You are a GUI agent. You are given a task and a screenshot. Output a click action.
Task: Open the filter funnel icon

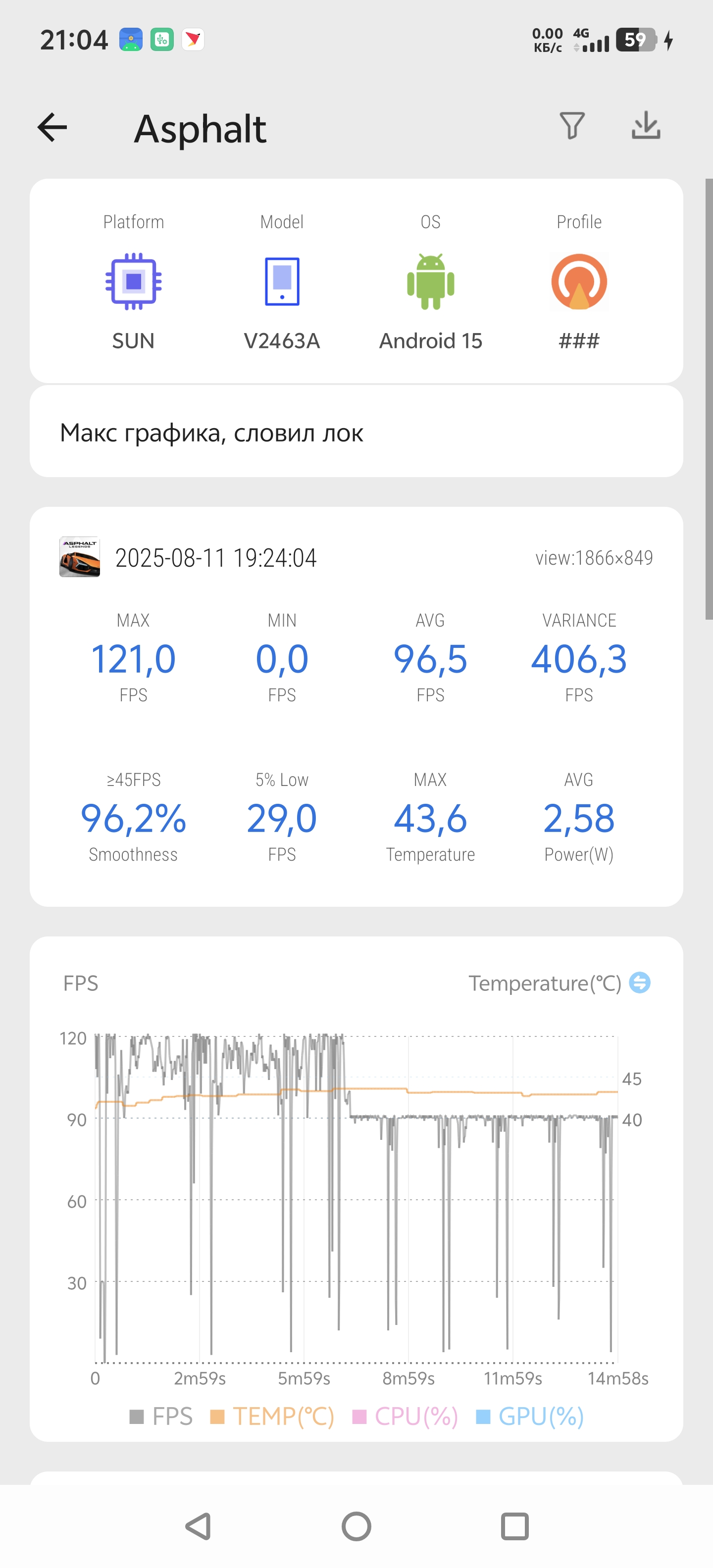[x=572, y=126]
